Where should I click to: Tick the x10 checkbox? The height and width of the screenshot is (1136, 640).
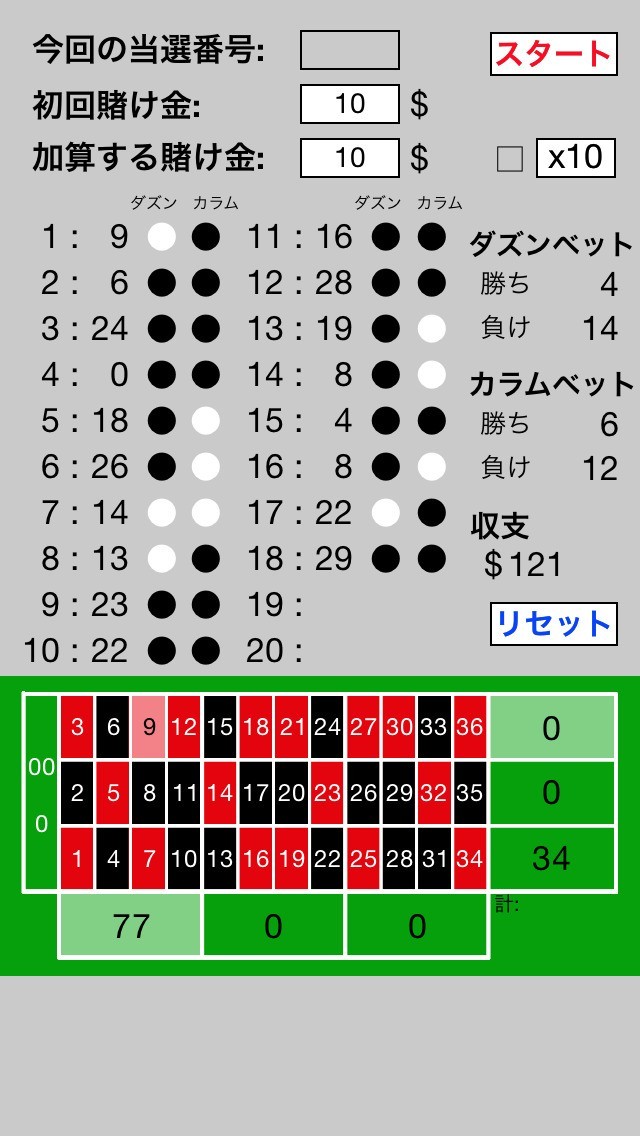pyautogui.click(x=510, y=159)
